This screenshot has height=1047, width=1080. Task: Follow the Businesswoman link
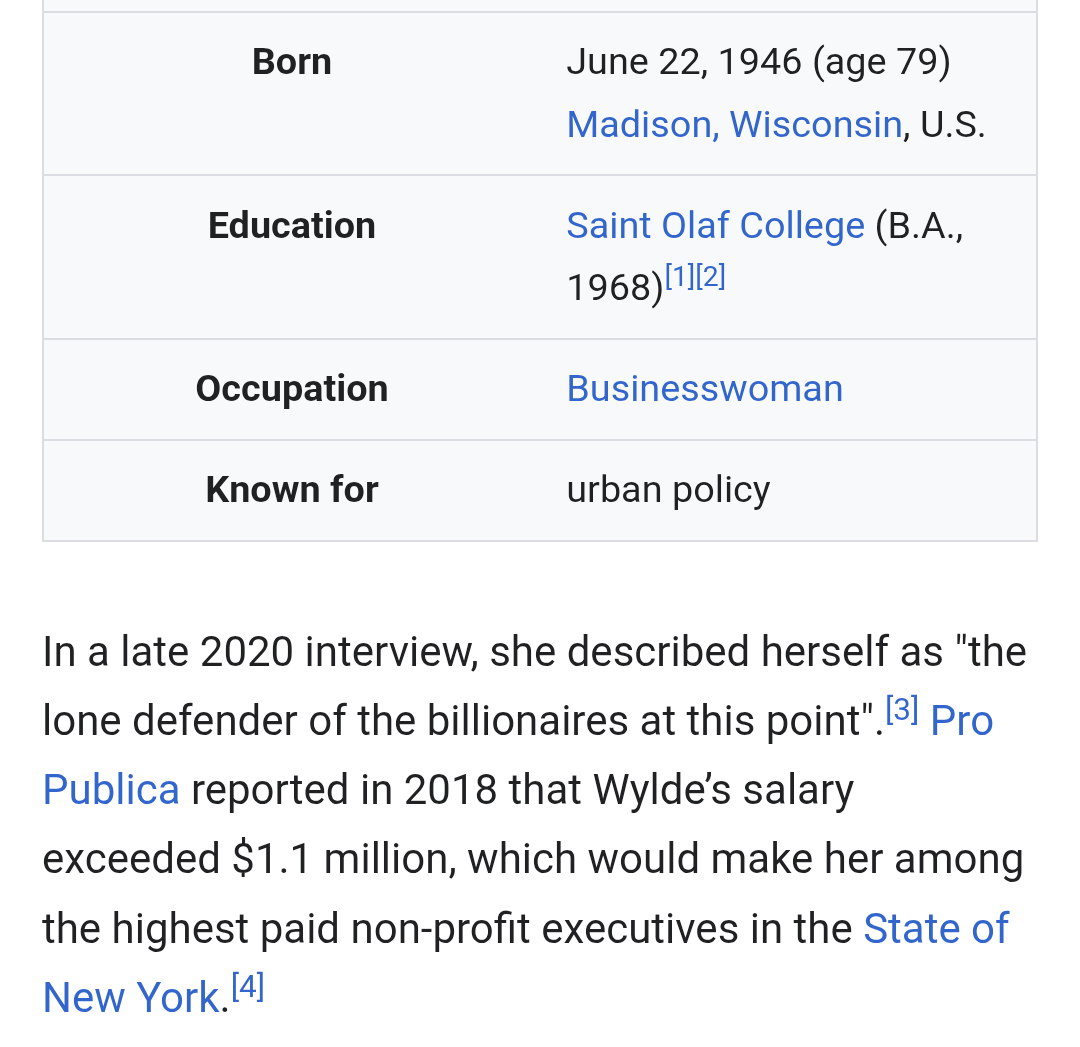point(704,389)
